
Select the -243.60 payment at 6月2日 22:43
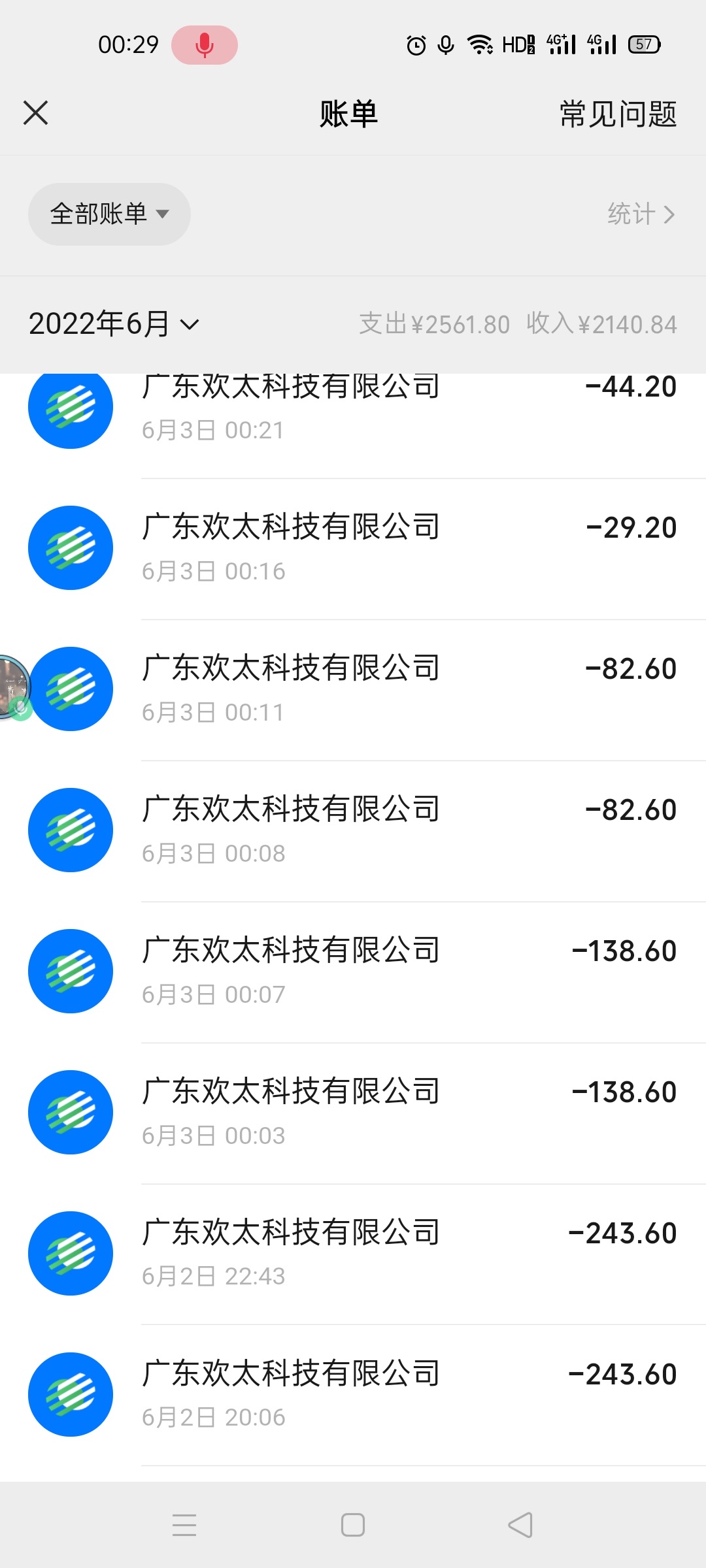point(353,1254)
